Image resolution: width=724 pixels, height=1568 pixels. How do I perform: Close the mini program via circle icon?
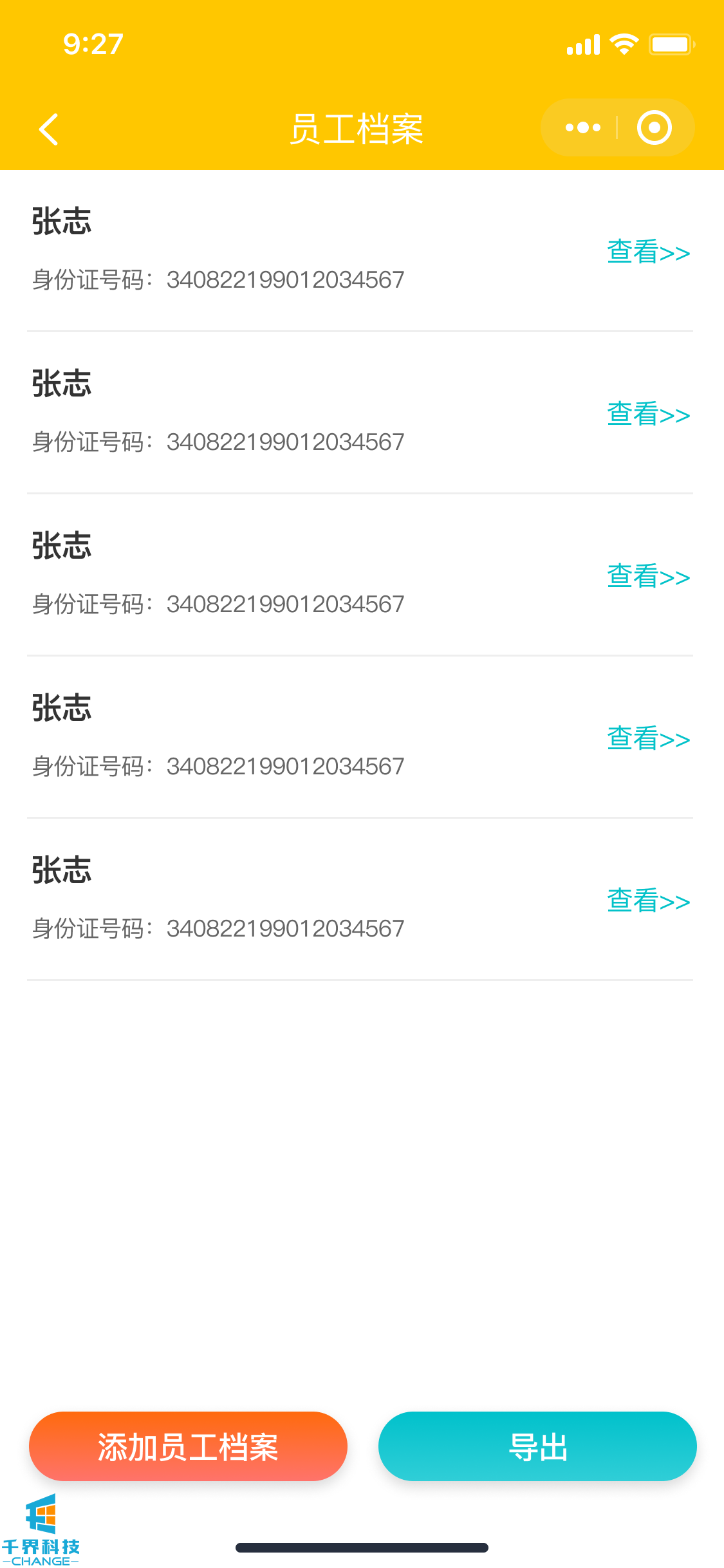point(654,127)
